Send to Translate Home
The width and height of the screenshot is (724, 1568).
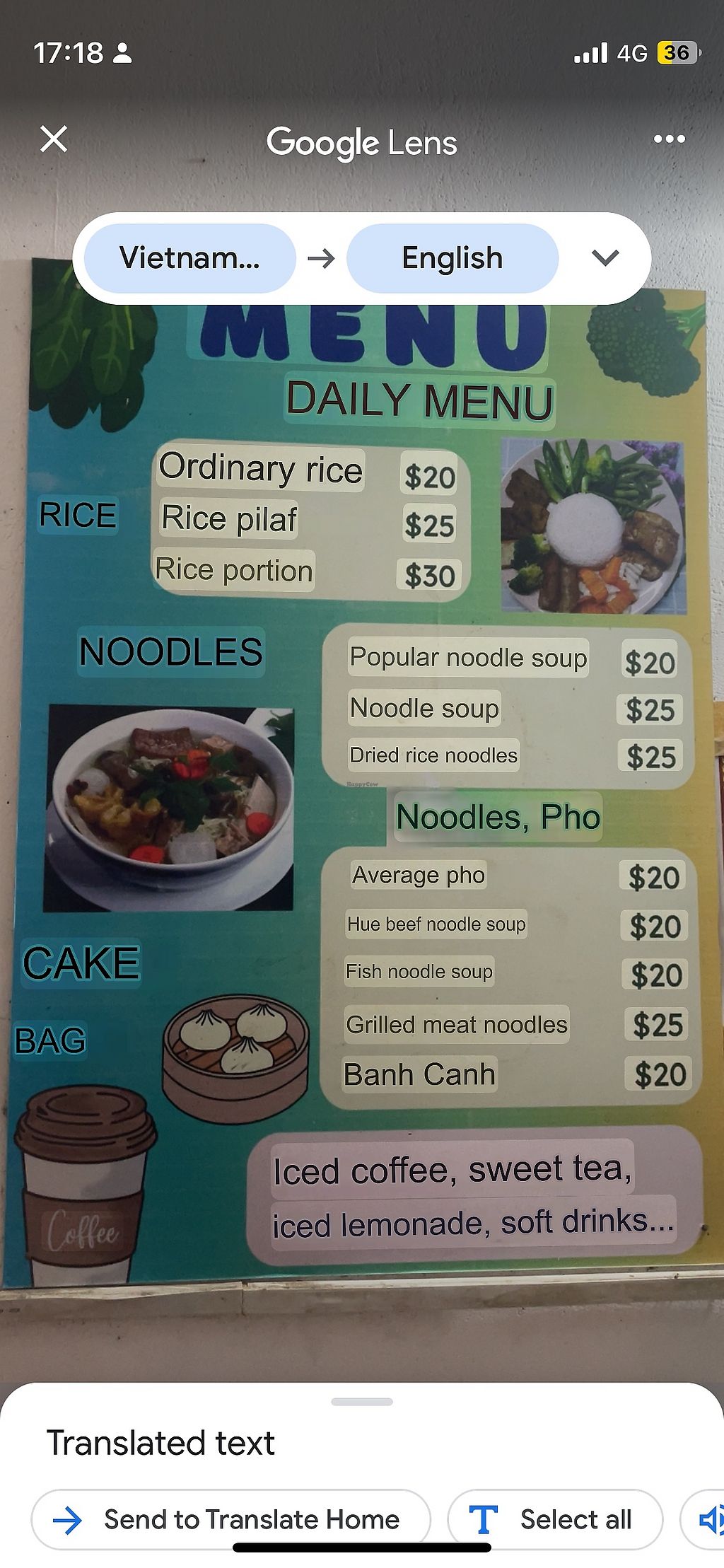230,1519
